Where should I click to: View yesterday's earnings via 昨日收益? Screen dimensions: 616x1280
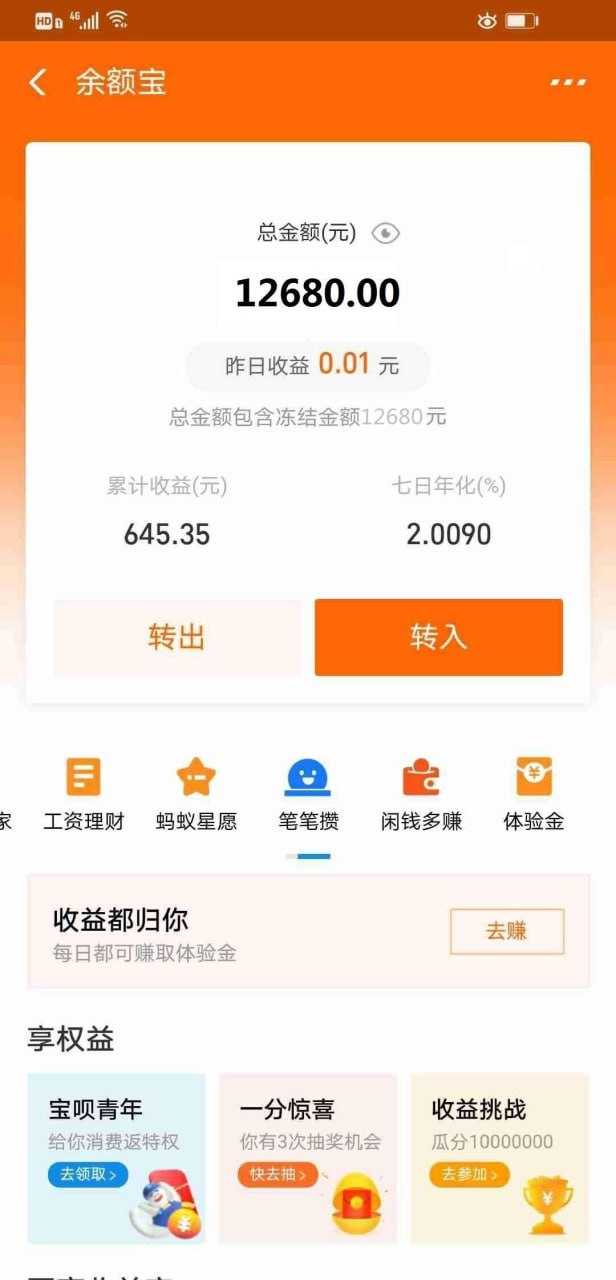[x=308, y=366]
